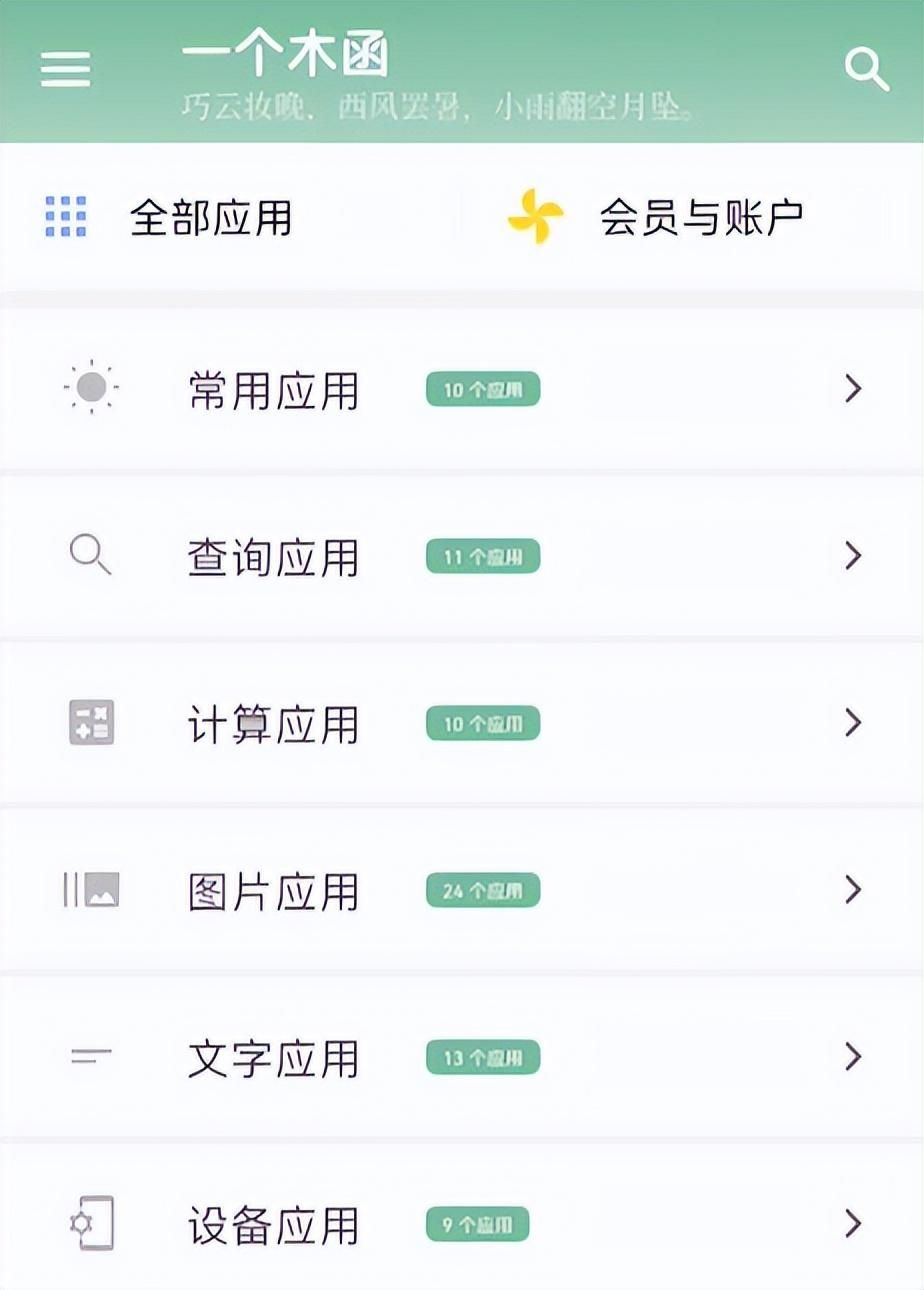Open the hamburger drawer menu

pyautogui.click(x=65, y=68)
